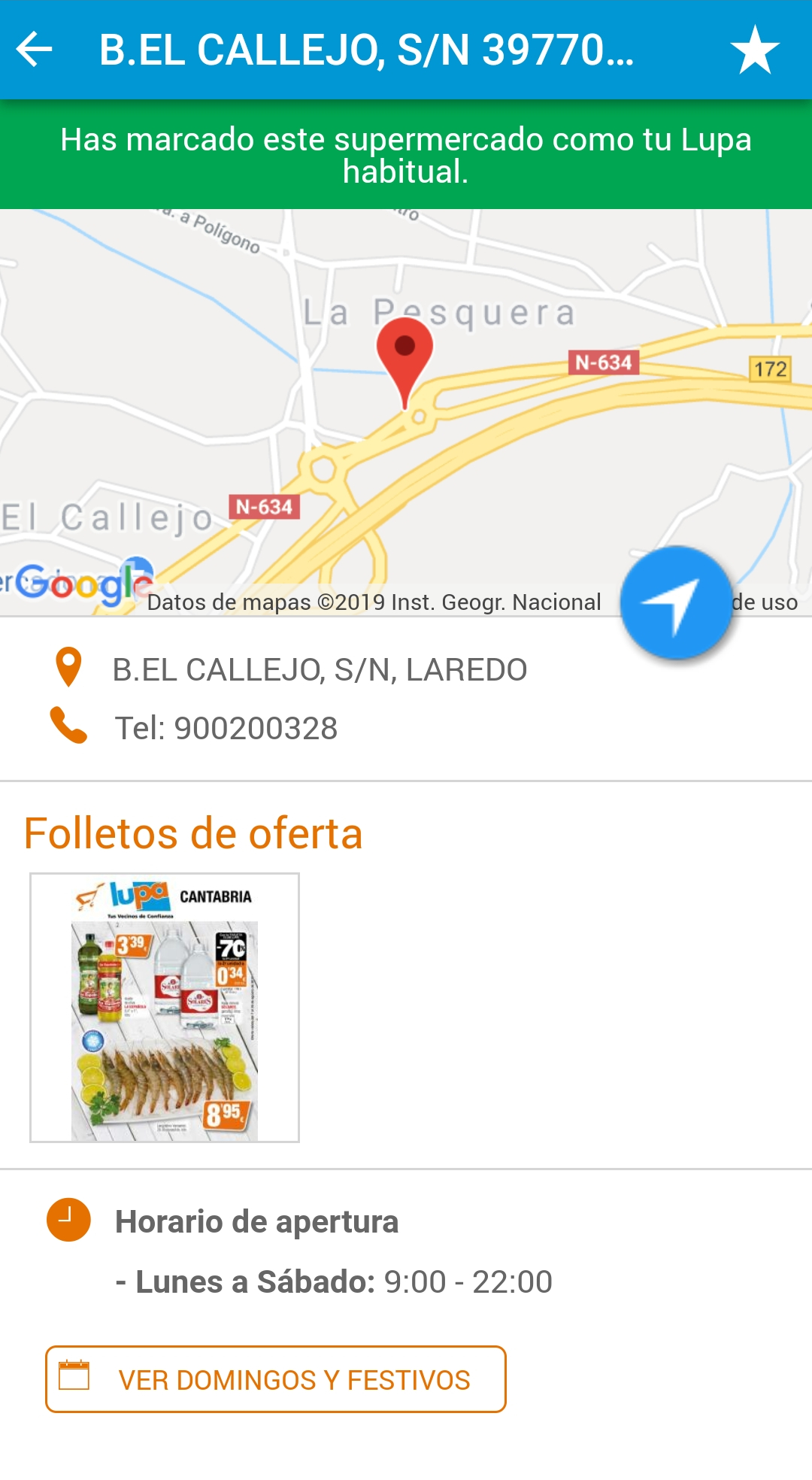Expand Sunday and holiday opening hours

click(277, 1378)
